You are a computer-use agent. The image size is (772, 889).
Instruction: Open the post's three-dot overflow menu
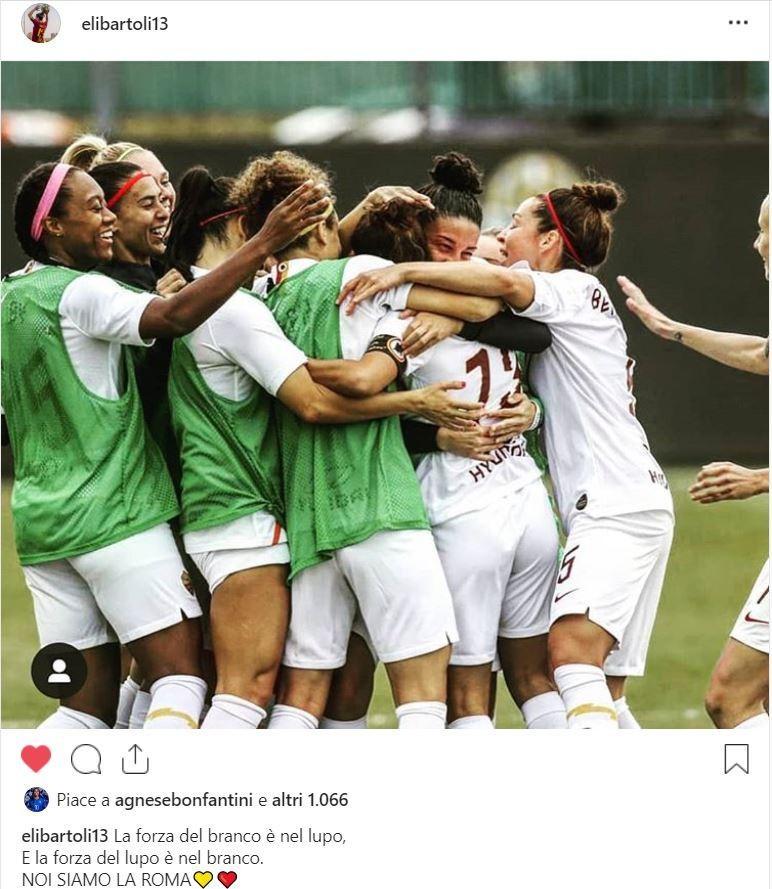[x=738, y=23]
